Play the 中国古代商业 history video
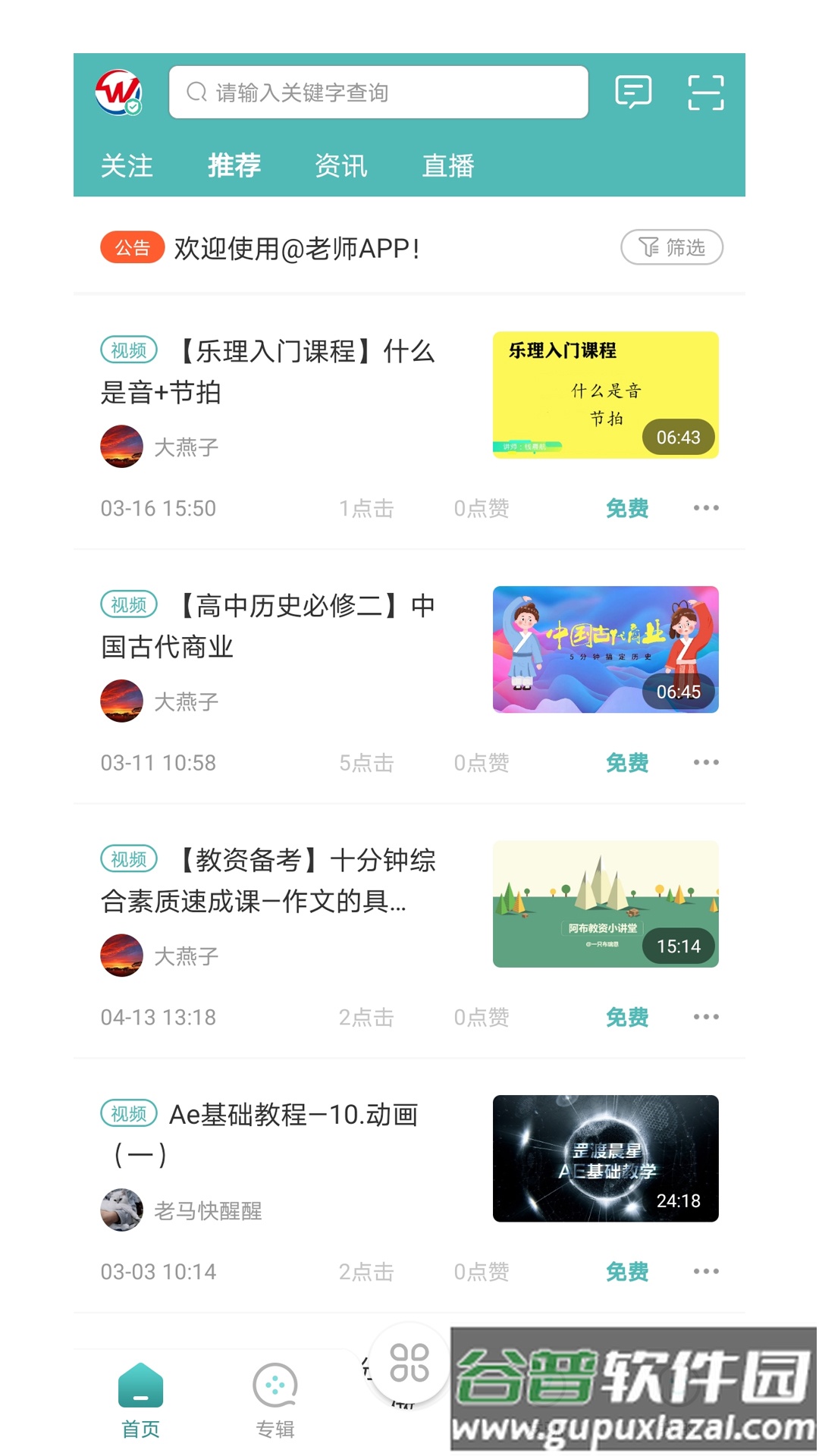The height and width of the screenshot is (1456, 819). 605,649
